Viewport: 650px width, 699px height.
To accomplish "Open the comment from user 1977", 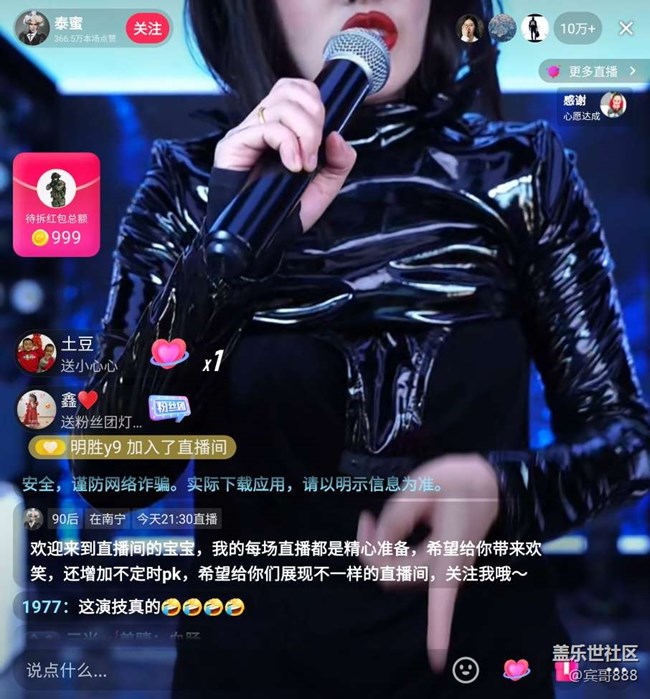I will pos(133,606).
